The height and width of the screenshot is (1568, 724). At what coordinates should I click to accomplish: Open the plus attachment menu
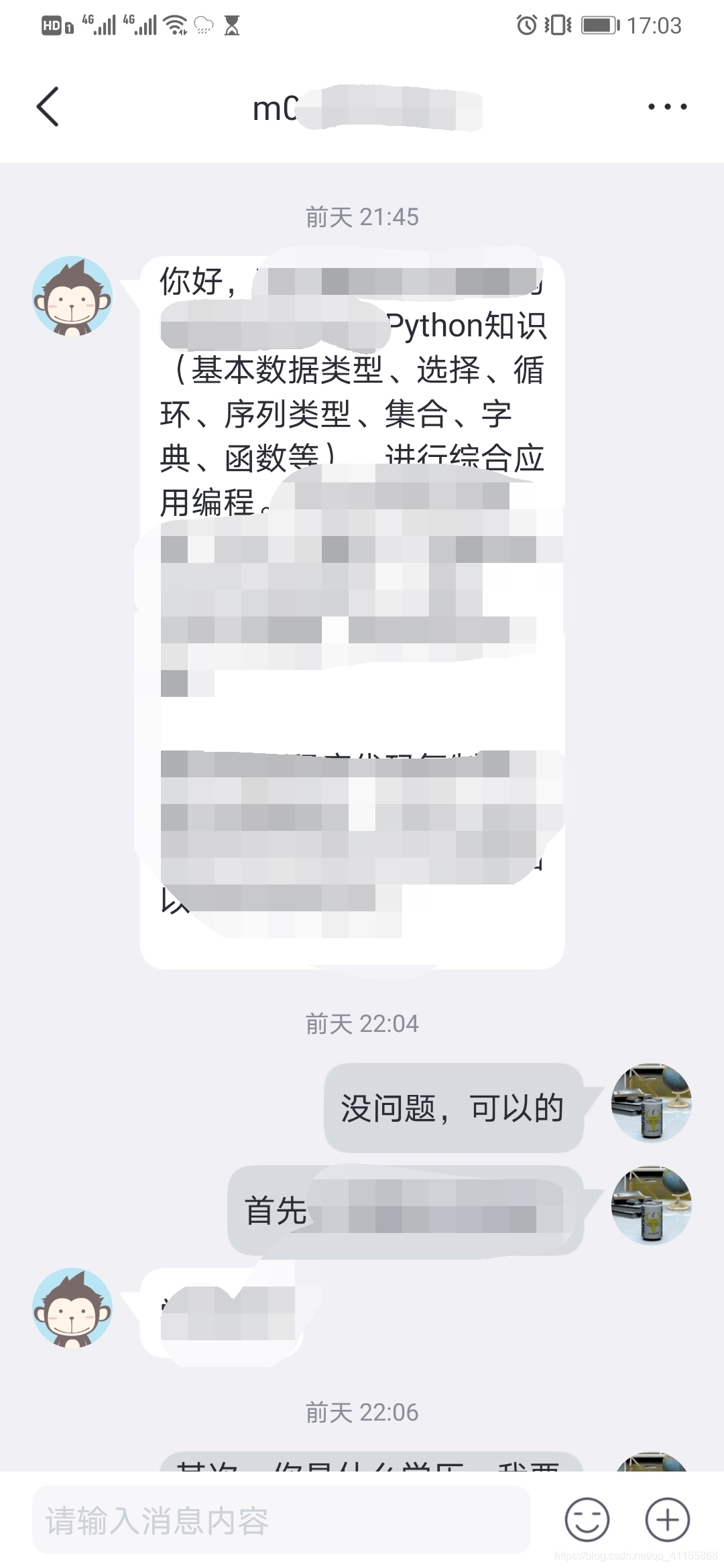point(667,1520)
